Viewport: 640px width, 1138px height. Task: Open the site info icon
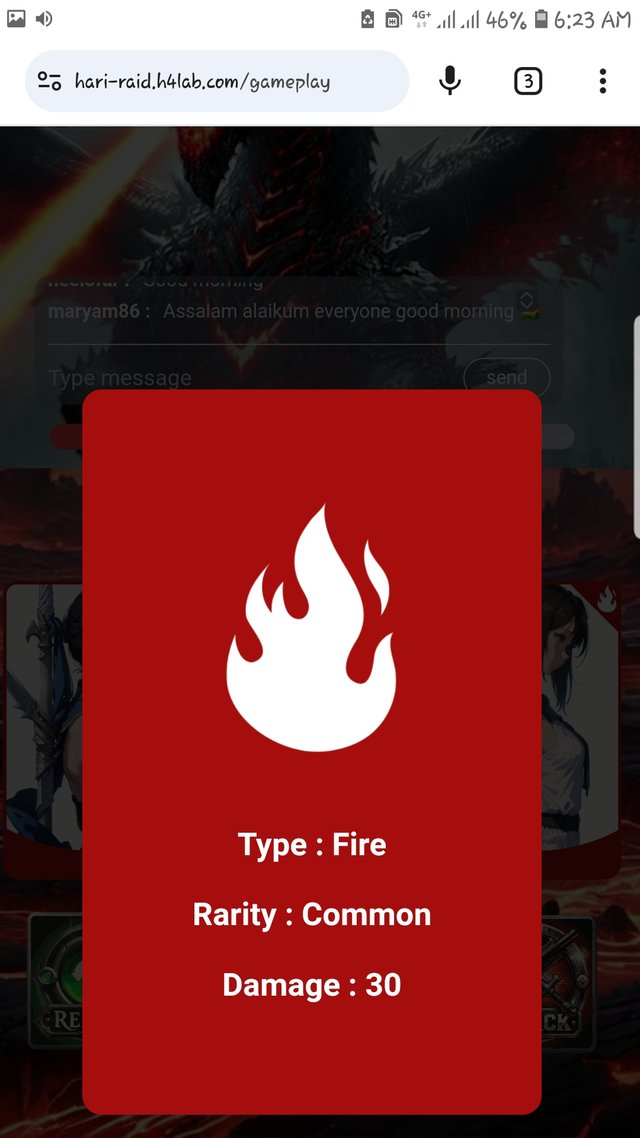point(49,82)
